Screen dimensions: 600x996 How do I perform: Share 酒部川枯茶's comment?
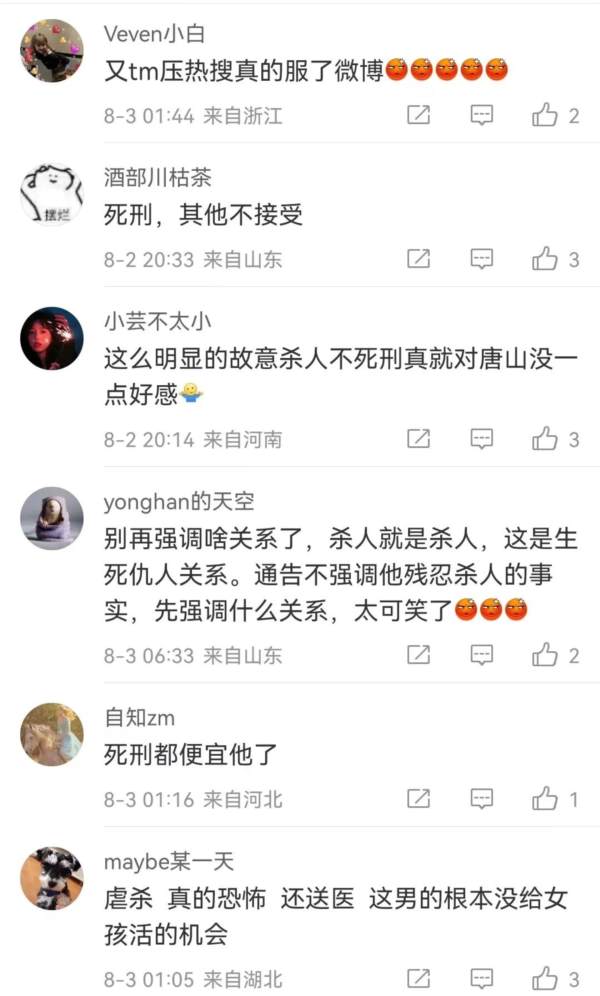(x=419, y=260)
